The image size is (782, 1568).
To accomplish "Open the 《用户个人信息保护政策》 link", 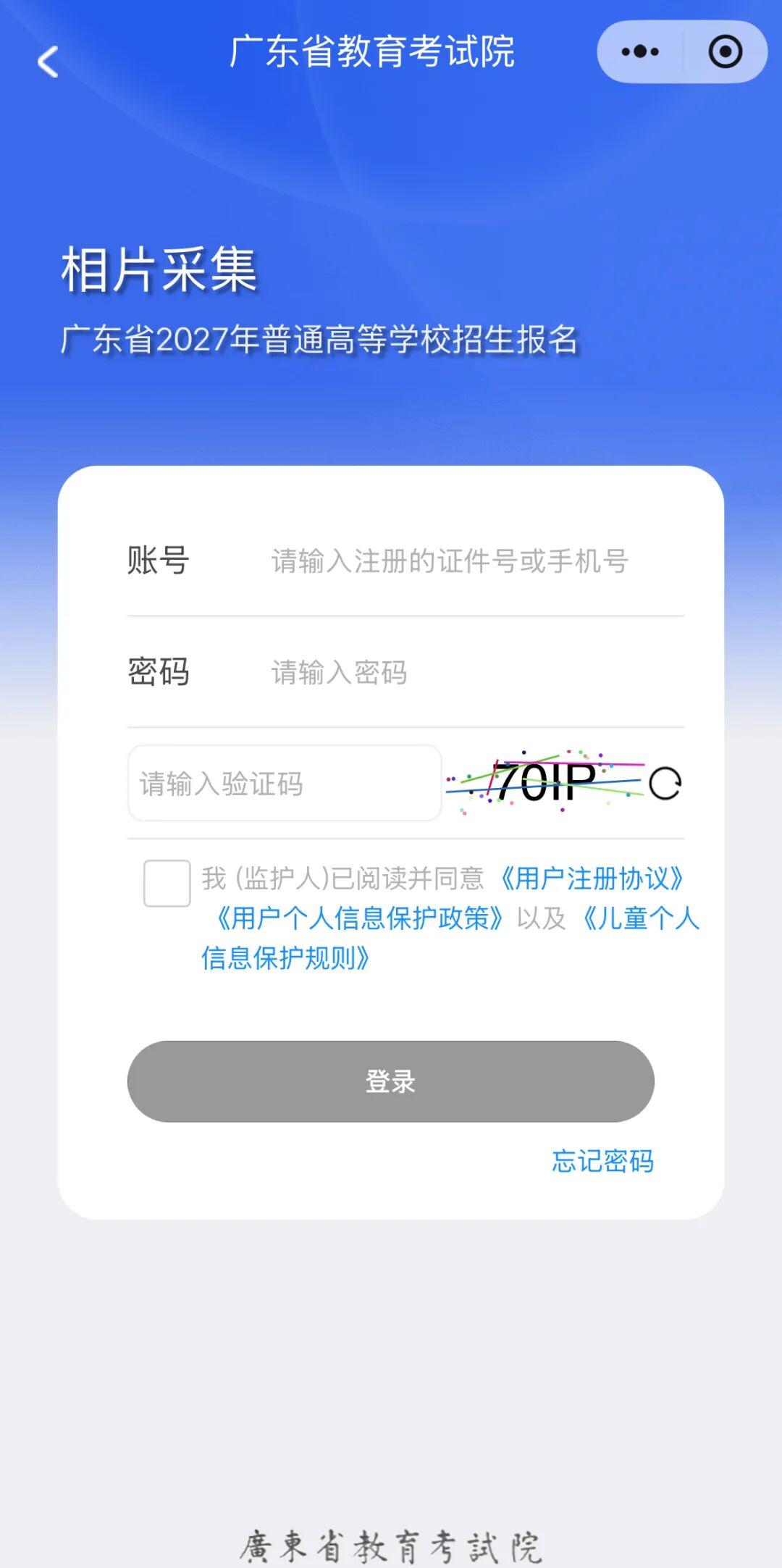I will [x=360, y=918].
